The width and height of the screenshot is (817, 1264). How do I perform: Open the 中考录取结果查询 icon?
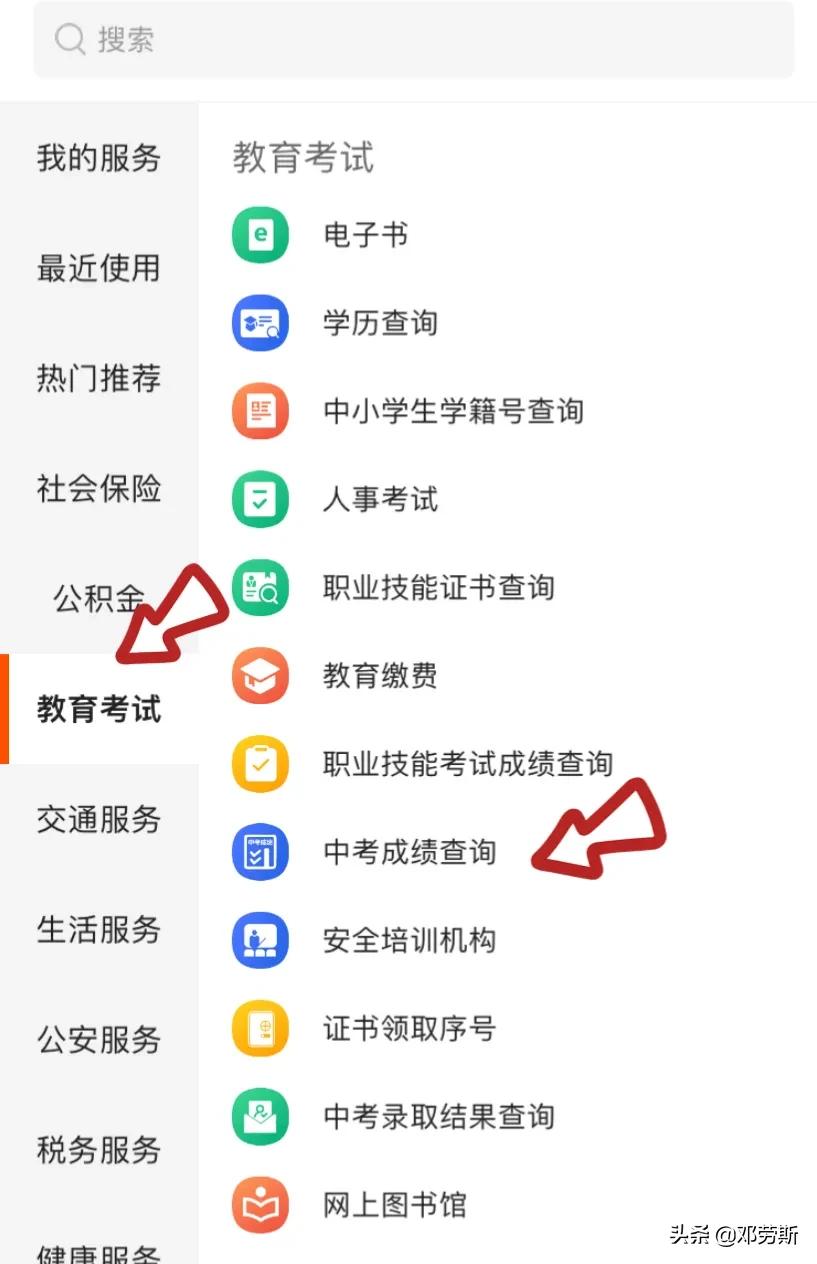point(260,1116)
